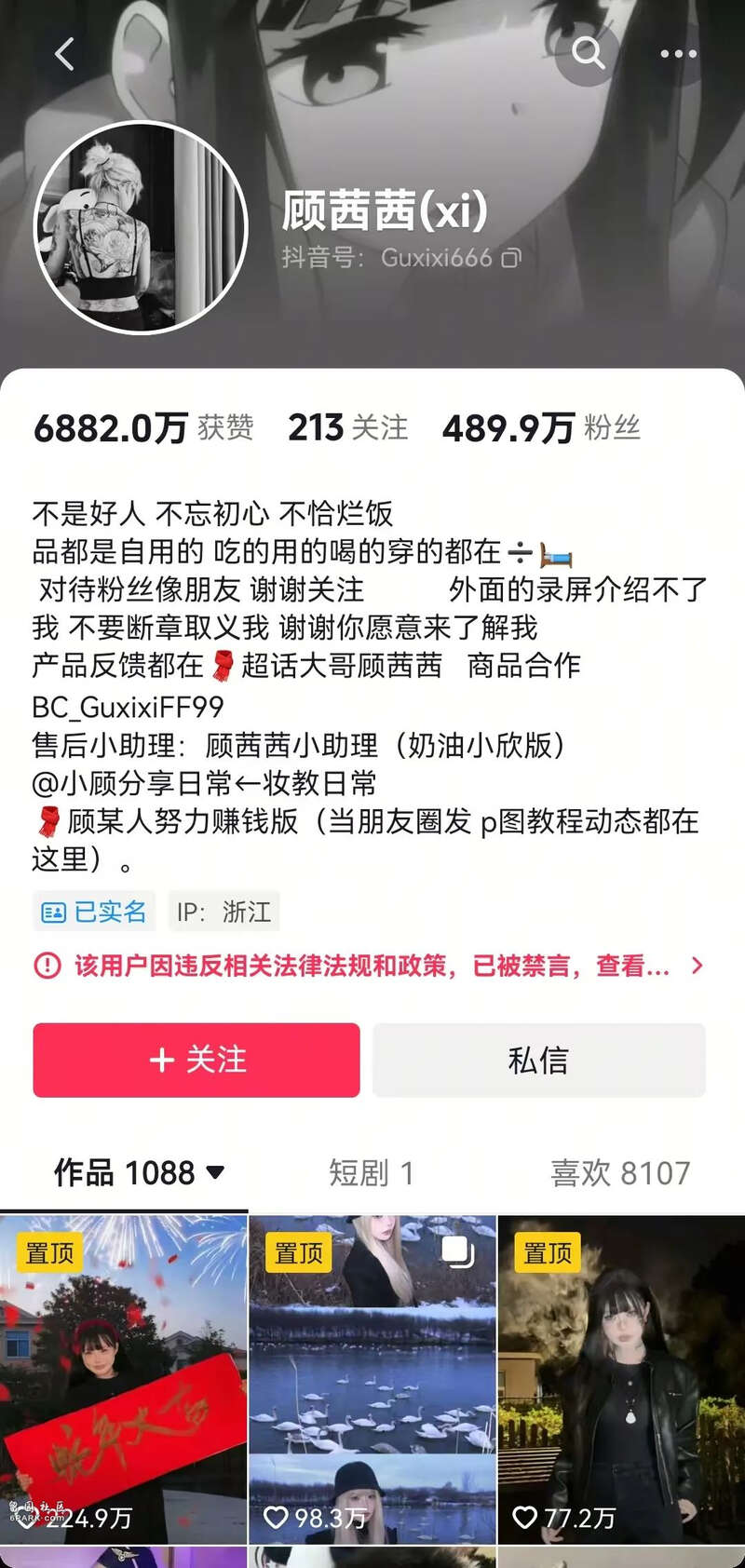The image size is (745, 1568).
Task: Open search on this profile
Action: [588, 54]
